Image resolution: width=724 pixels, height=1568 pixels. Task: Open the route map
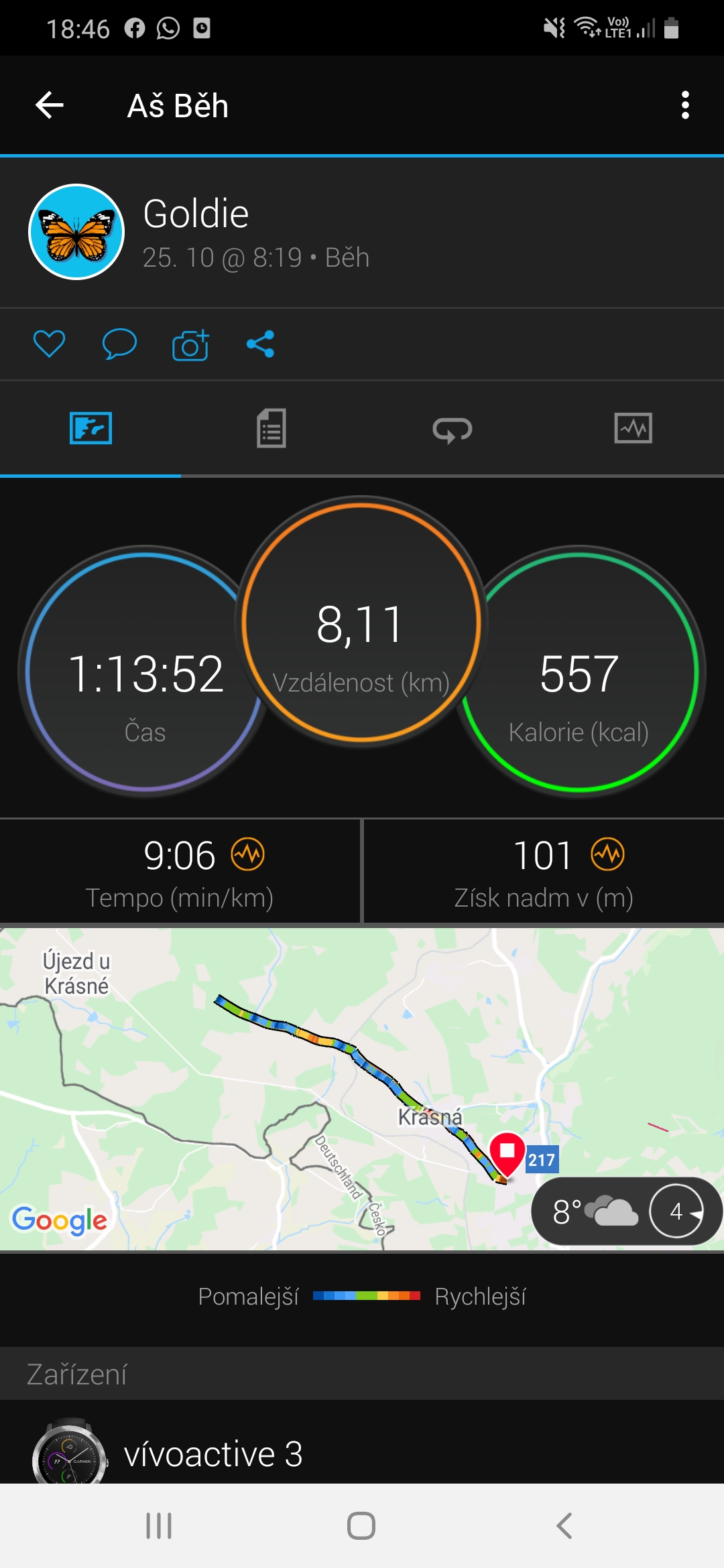(x=362, y=1089)
